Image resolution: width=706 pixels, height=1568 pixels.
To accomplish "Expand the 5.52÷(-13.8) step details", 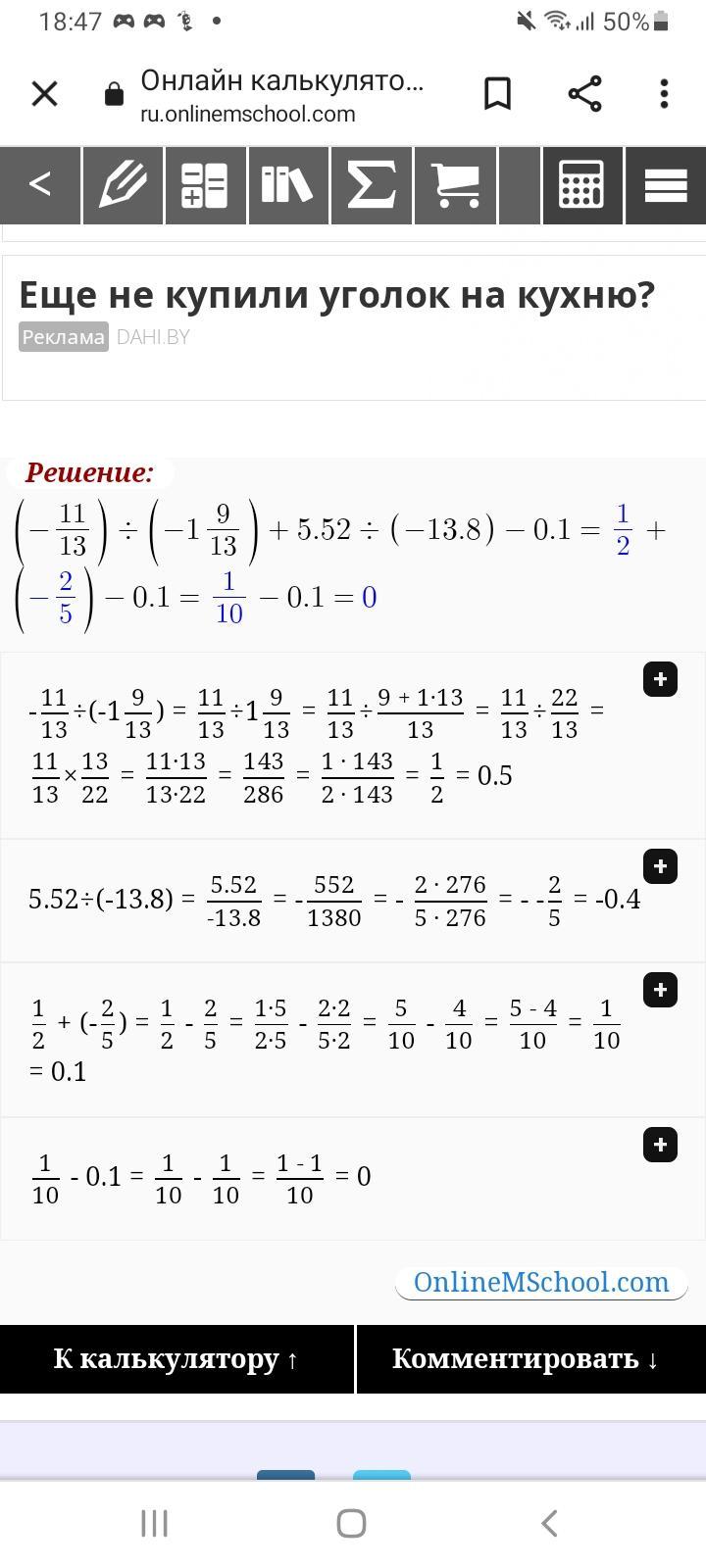I will [660, 866].
